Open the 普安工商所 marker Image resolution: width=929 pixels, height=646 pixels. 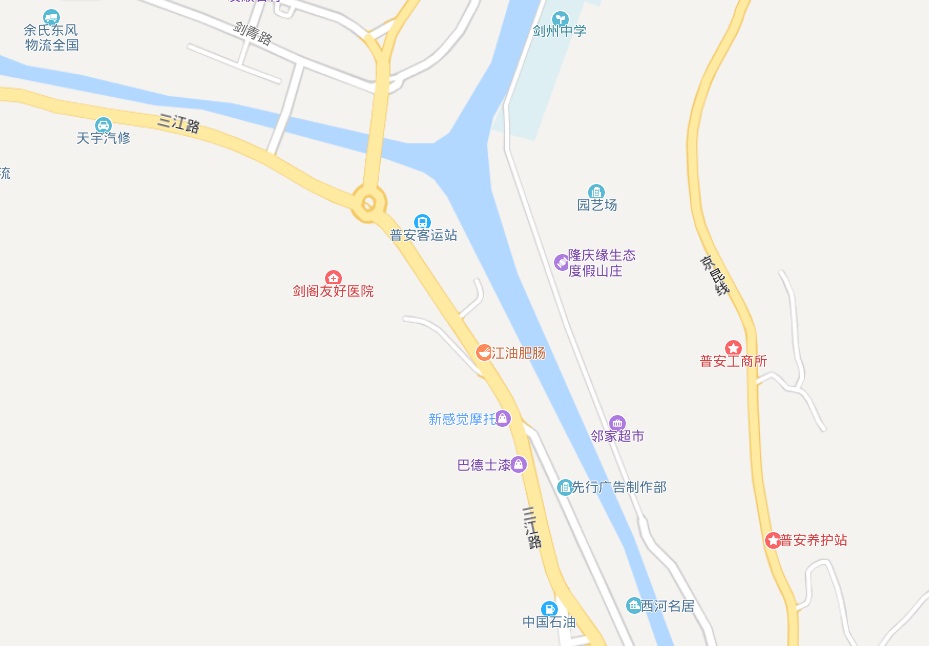tap(733, 348)
